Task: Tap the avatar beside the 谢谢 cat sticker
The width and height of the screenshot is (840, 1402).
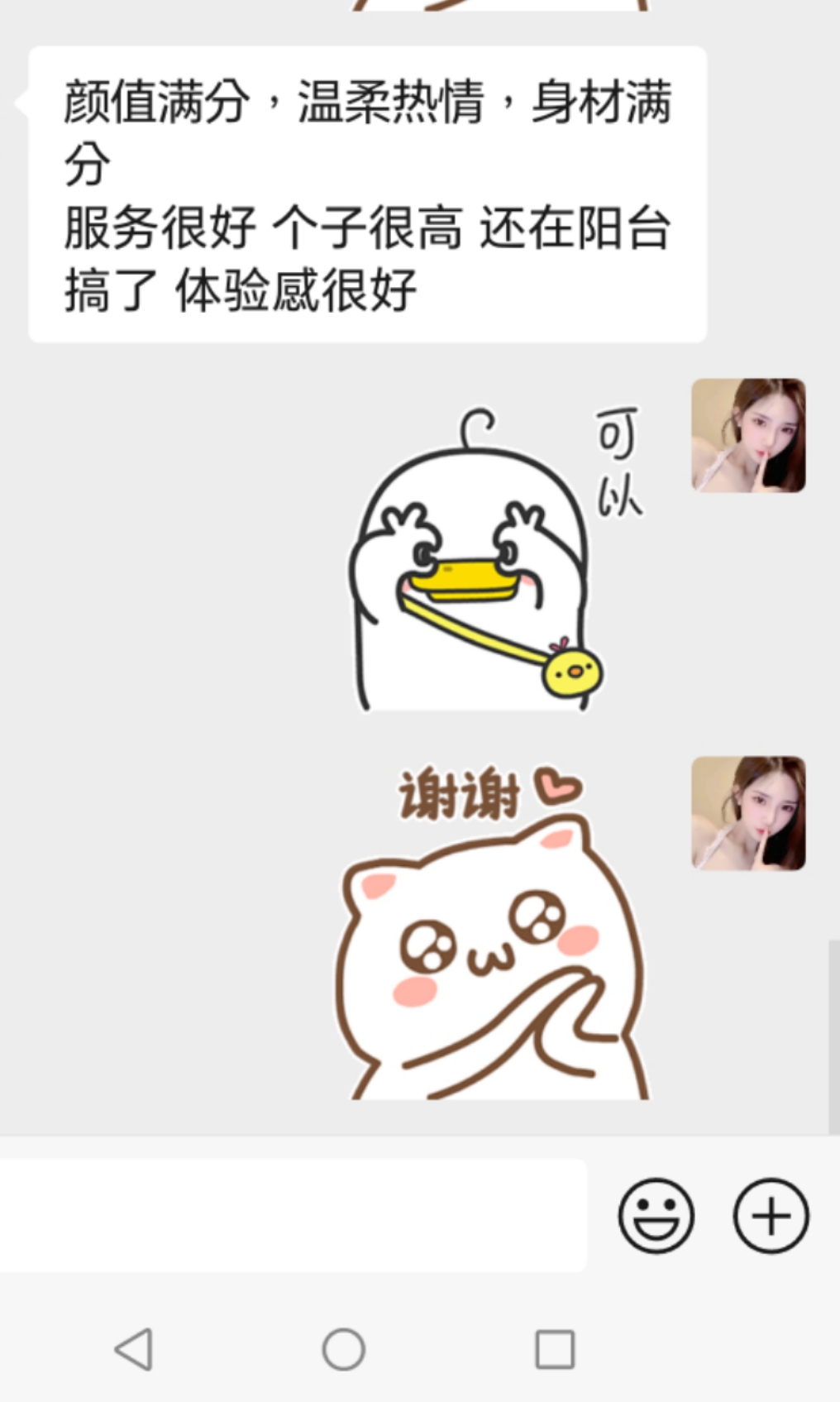Action: (x=748, y=813)
